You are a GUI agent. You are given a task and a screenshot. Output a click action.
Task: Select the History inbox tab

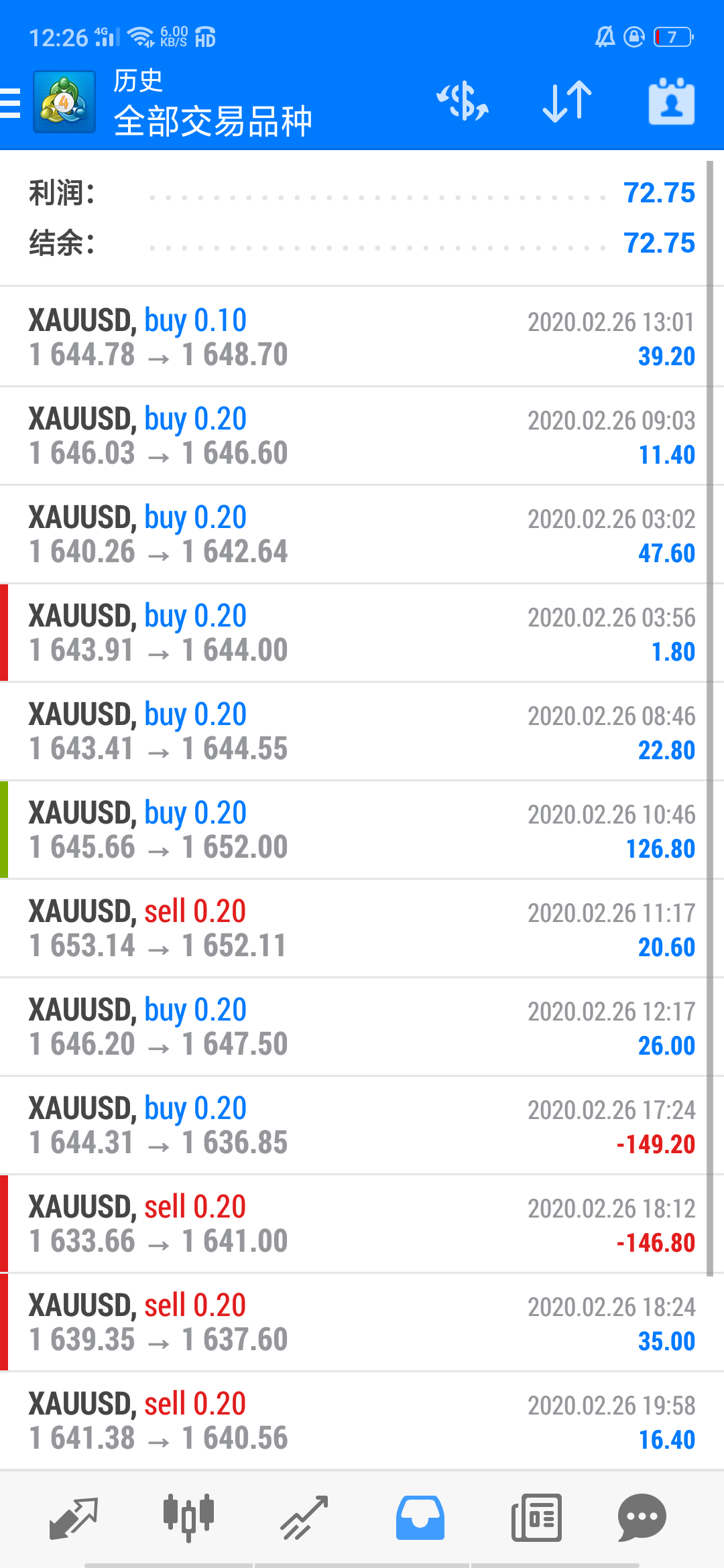420,1518
